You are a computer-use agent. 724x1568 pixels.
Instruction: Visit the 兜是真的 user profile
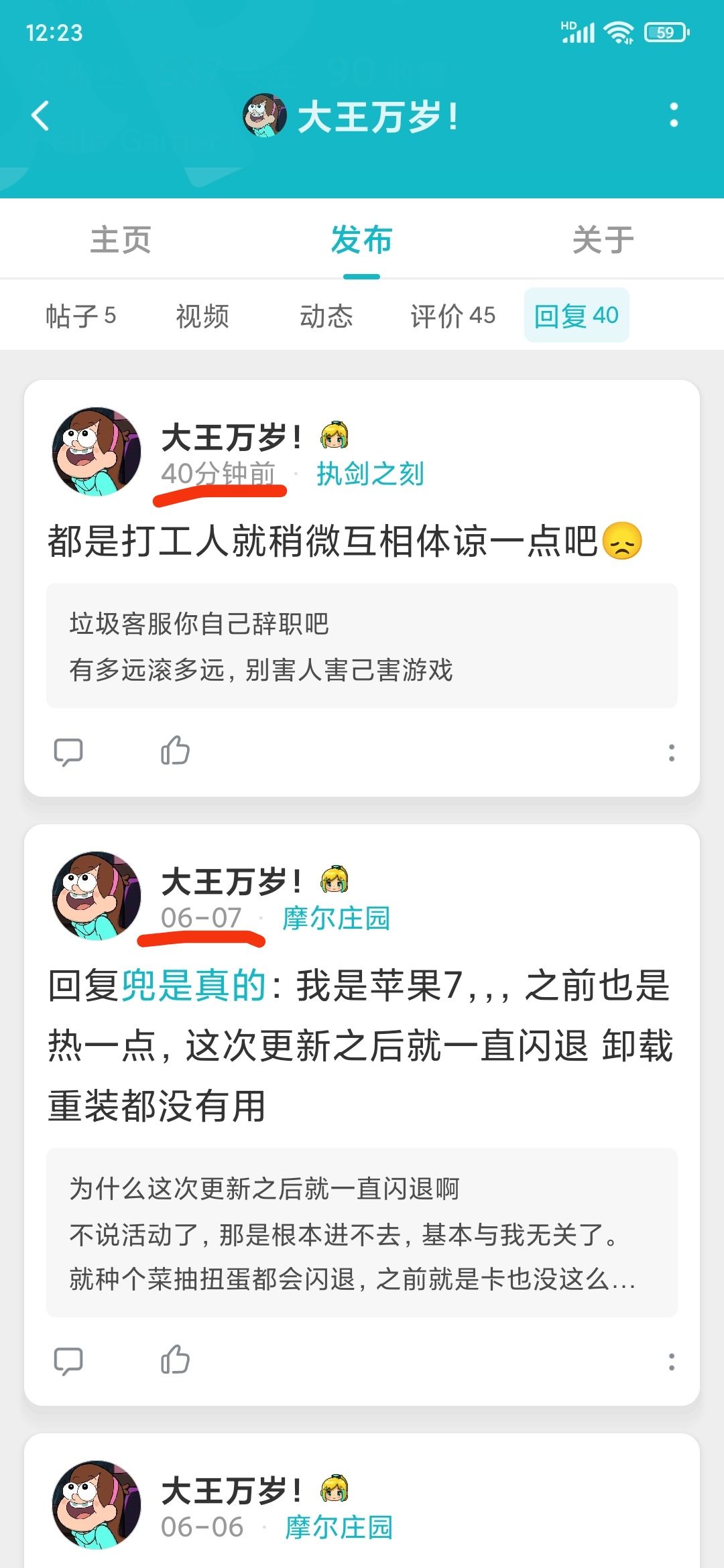coord(194,986)
